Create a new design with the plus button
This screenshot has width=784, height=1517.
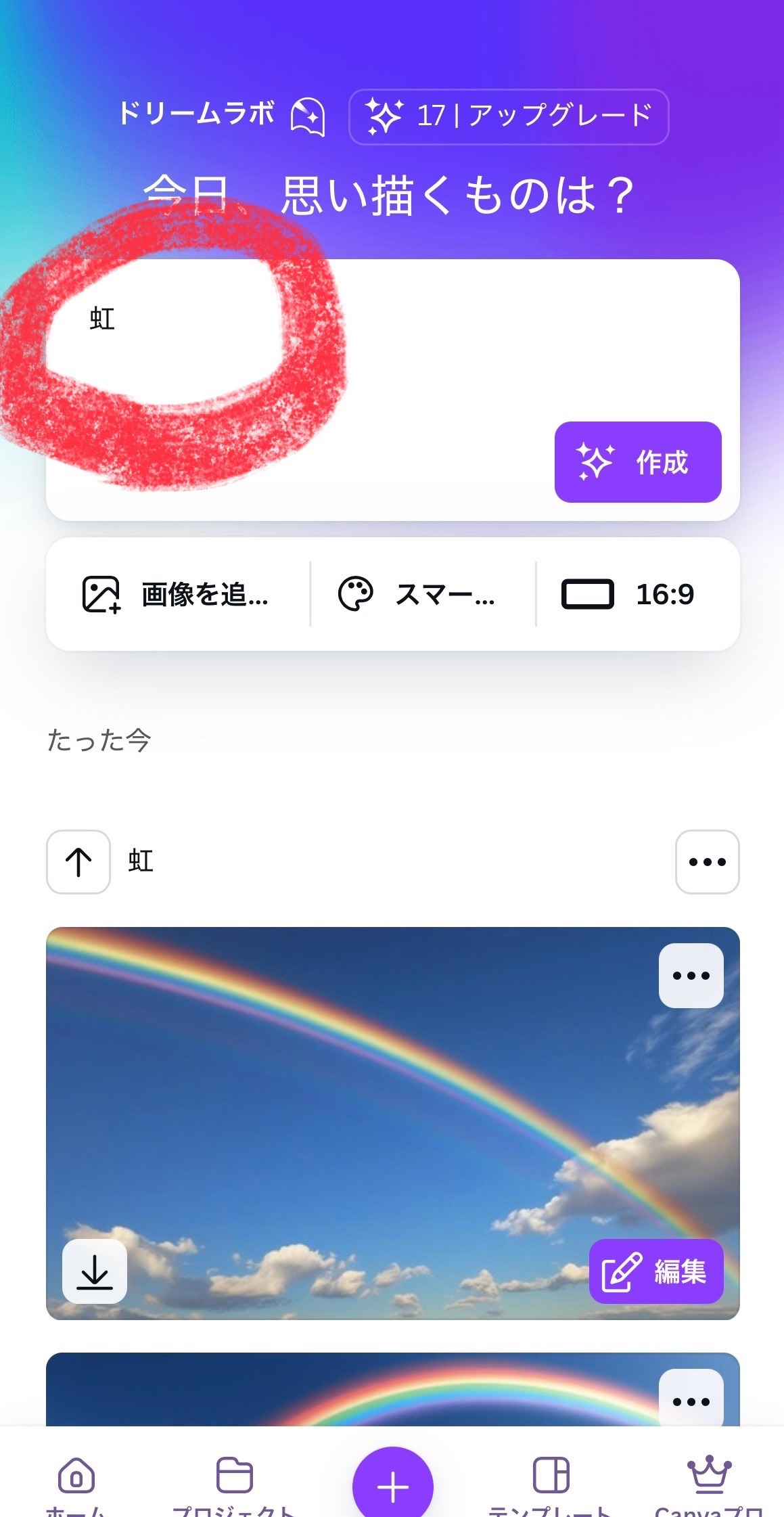(392, 1486)
